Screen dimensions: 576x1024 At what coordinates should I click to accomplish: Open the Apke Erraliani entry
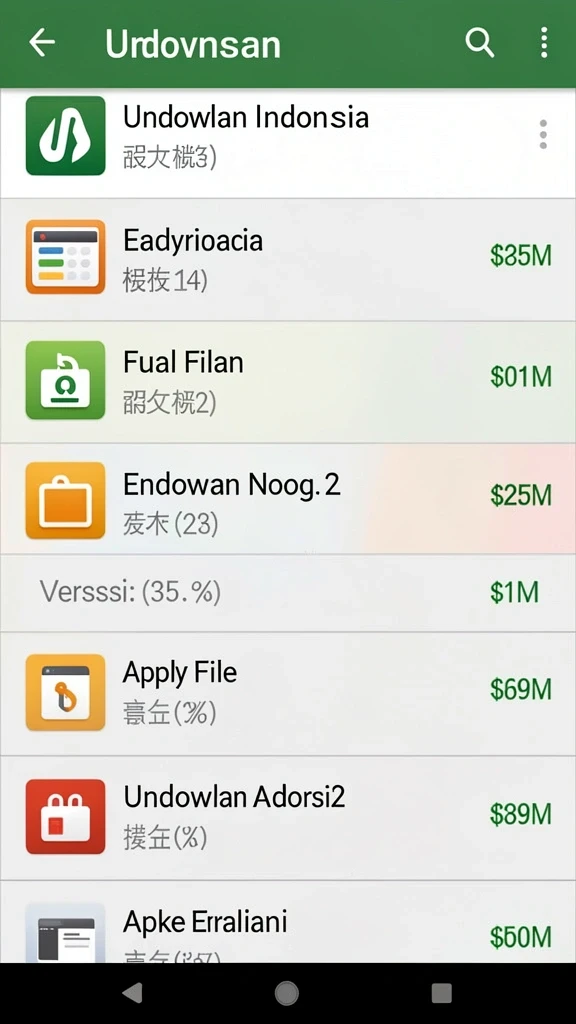pos(288,921)
